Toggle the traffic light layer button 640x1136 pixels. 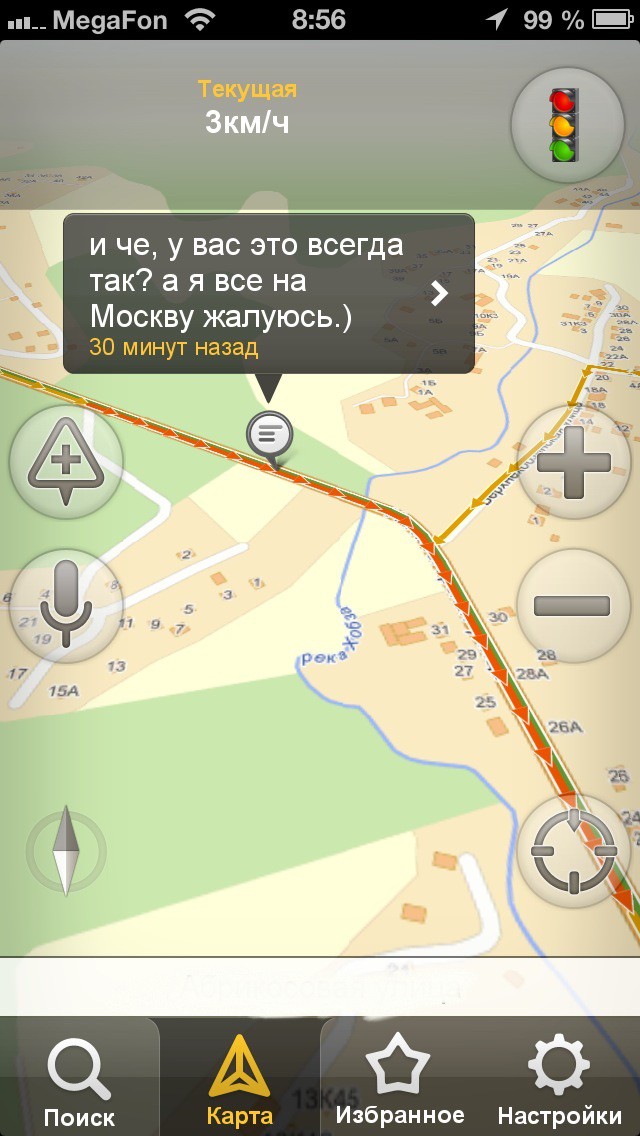click(565, 126)
